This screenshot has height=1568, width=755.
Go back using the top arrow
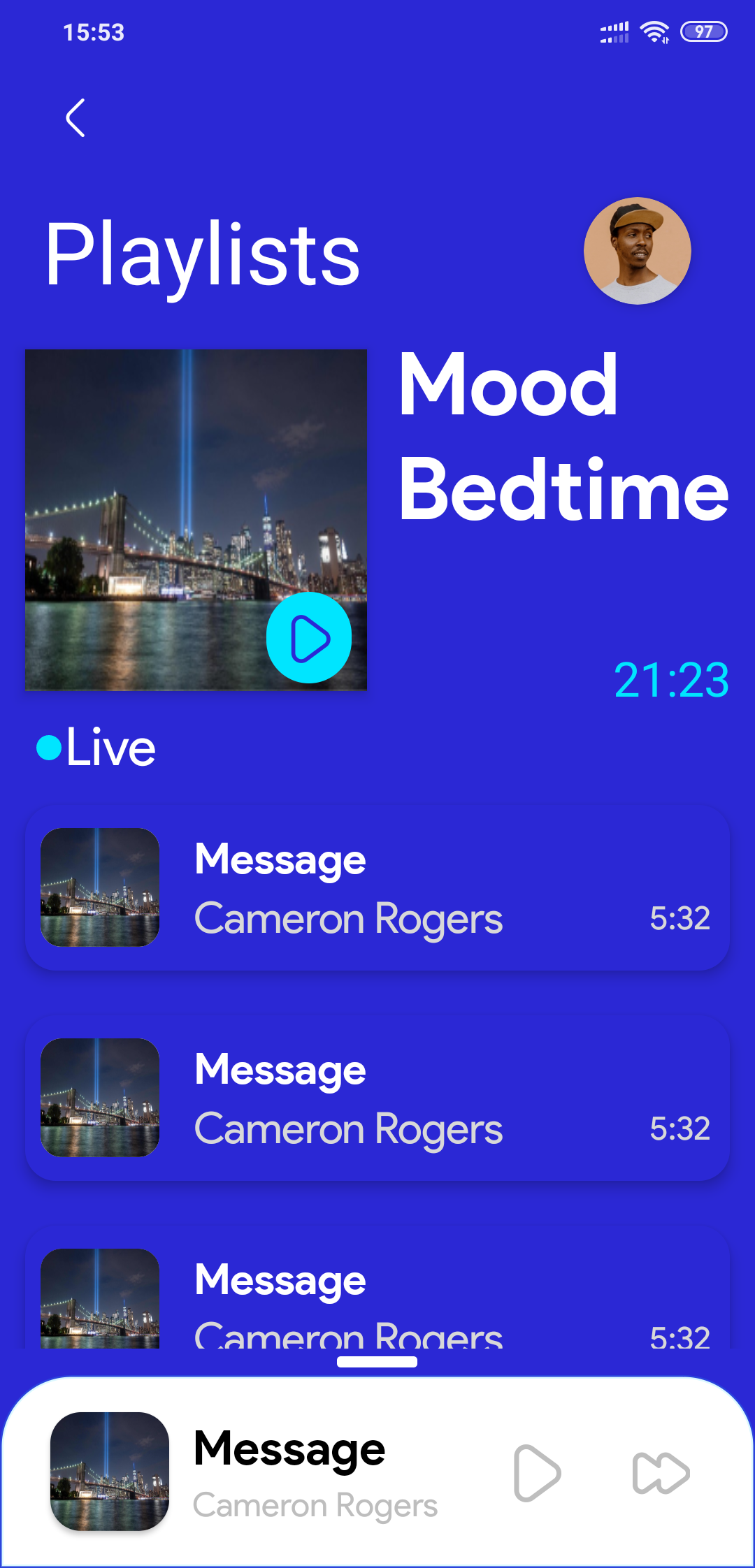tap(75, 117)
